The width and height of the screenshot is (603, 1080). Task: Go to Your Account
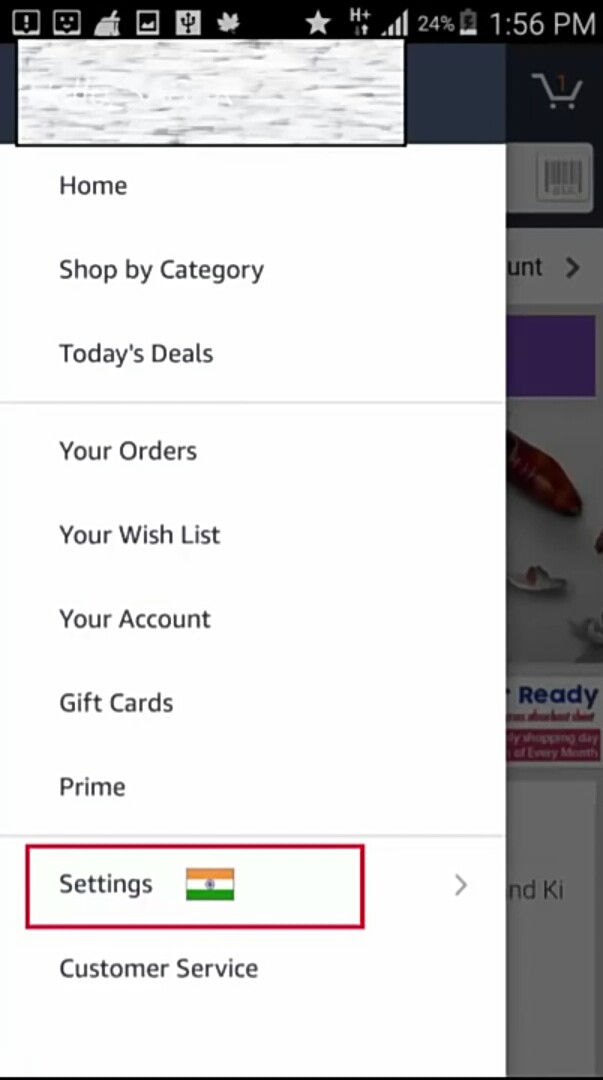coord(135,619)
